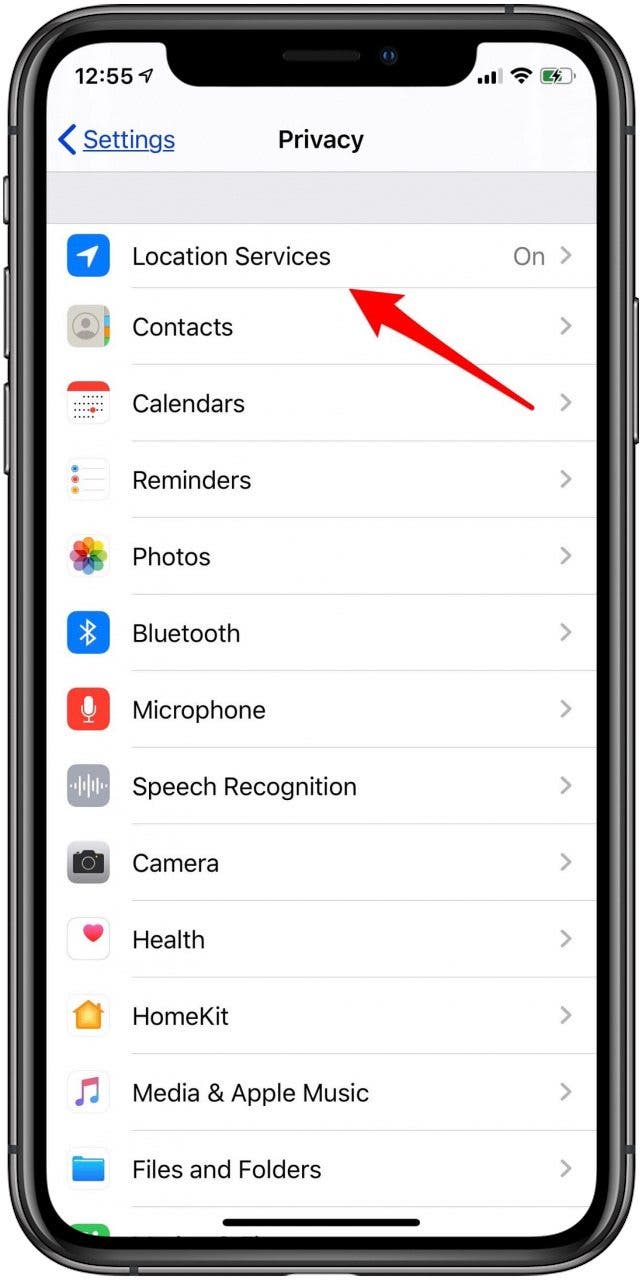Open Speech Recognition
Image resolution: width=642 pixels, height=1280 pixels.
tap(321, 786)
